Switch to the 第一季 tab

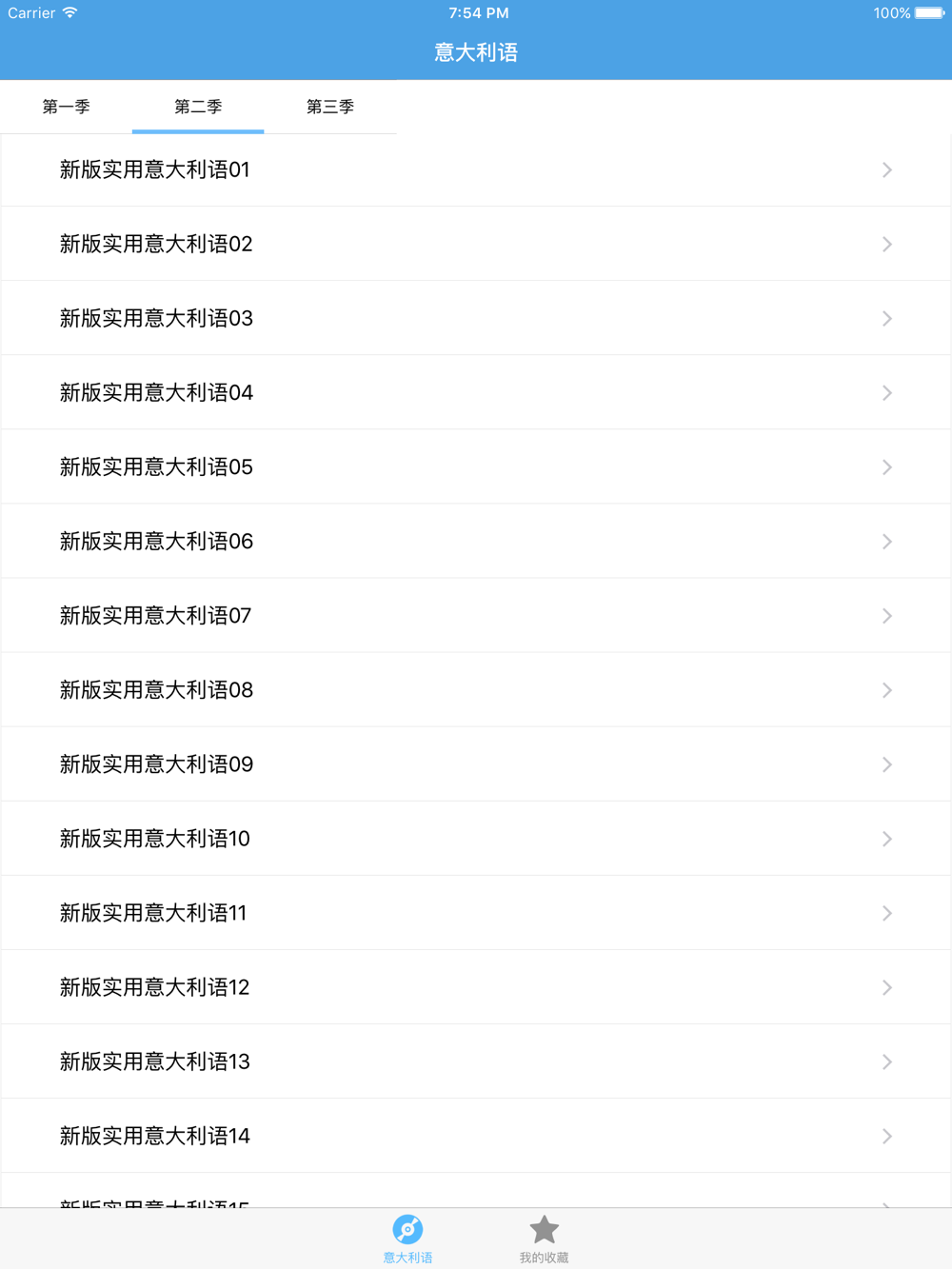click(66, 107)
